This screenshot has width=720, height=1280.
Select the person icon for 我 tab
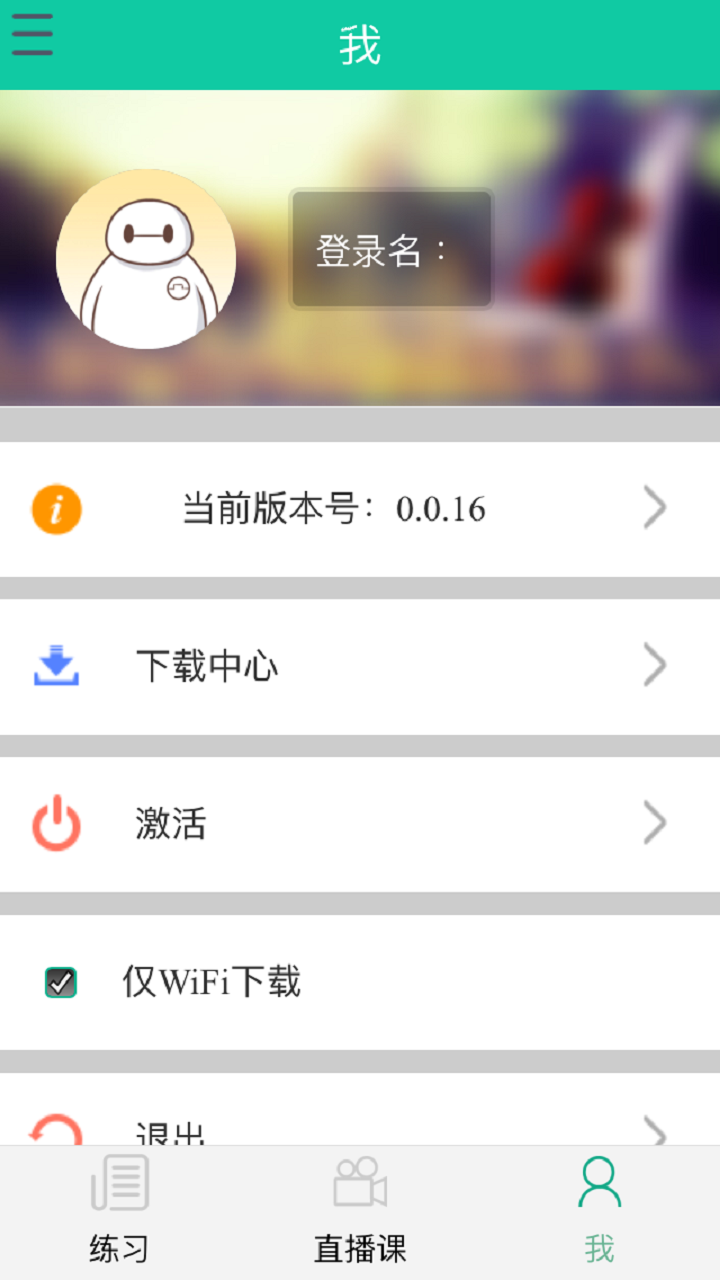pyautogui.click(x=601, y=1183)
